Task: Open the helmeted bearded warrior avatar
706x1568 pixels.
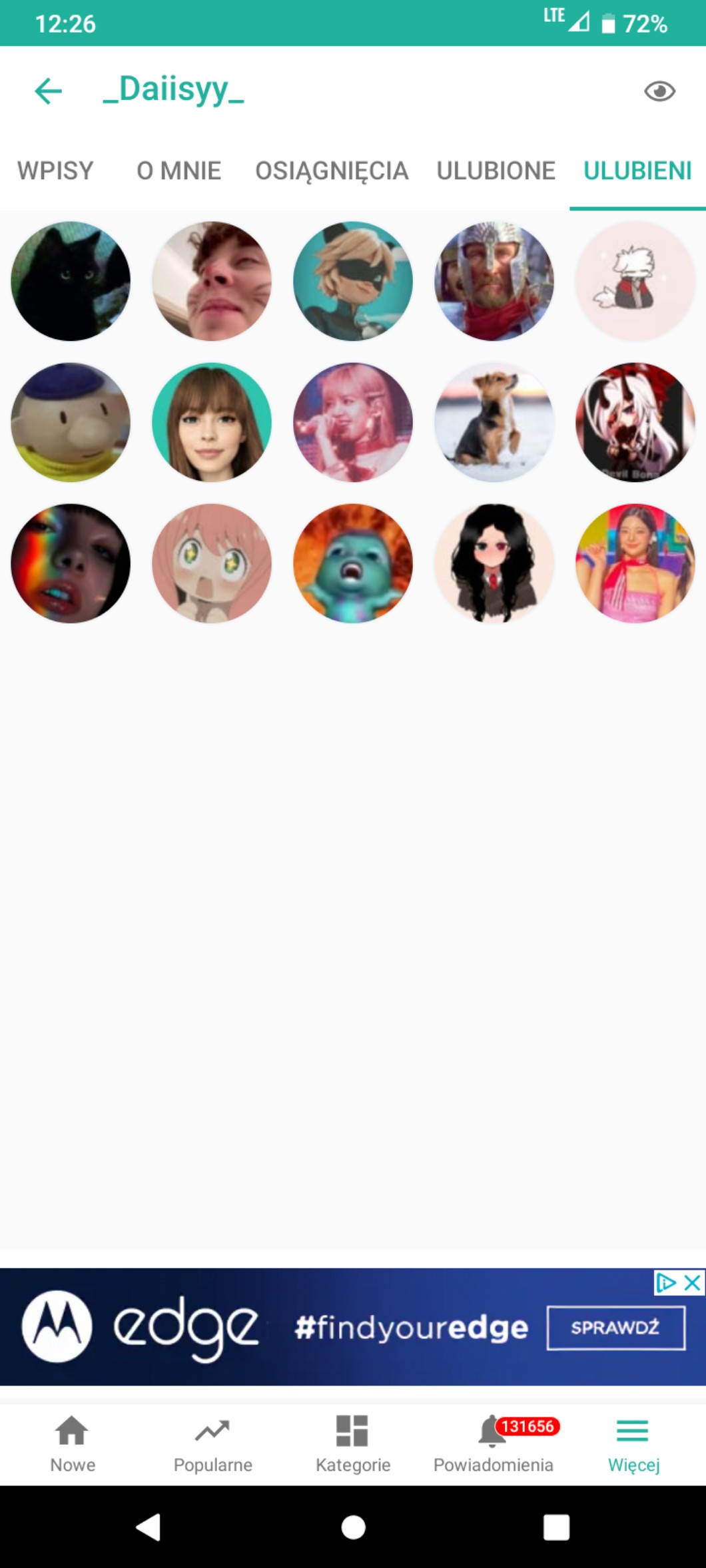Action: 494,281
